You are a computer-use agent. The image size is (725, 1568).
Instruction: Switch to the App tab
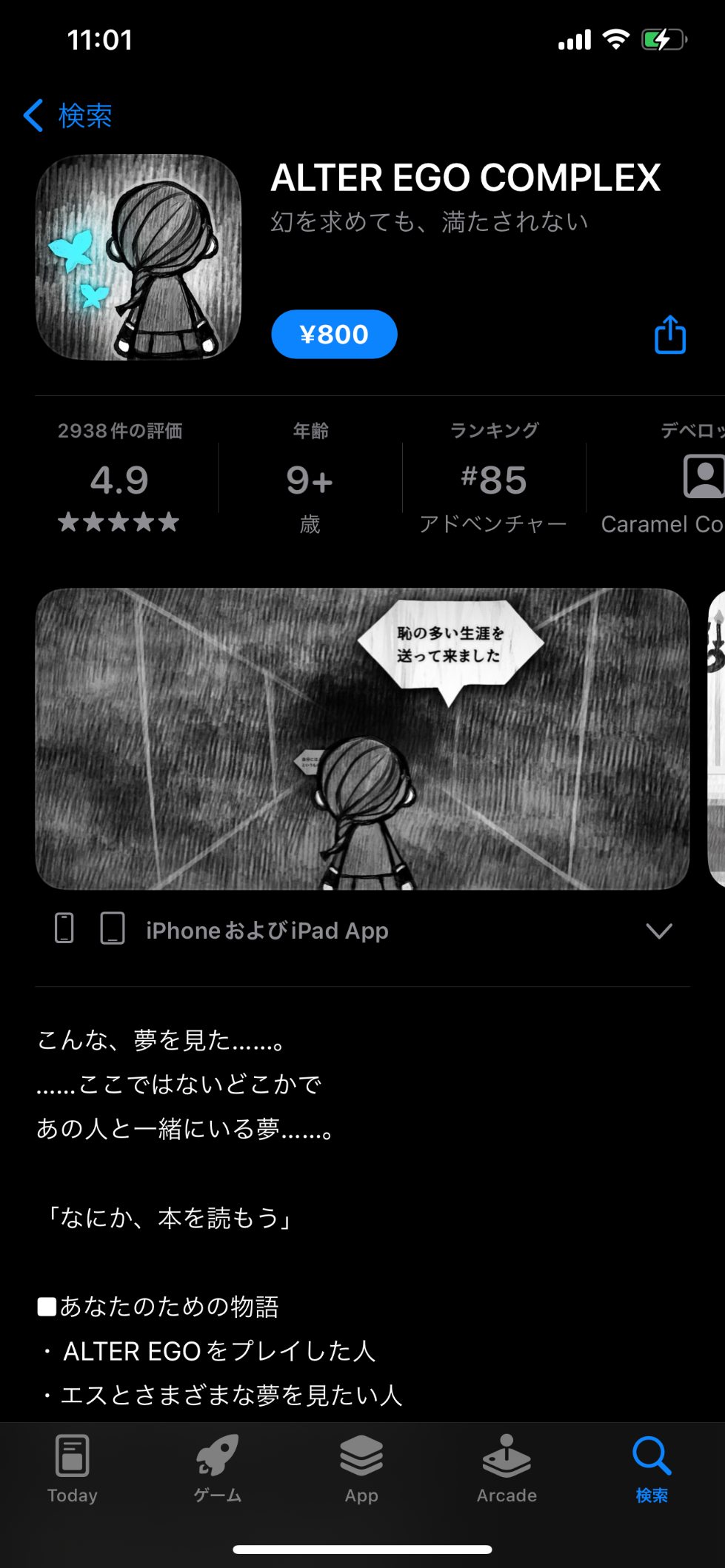(361, 1469)
